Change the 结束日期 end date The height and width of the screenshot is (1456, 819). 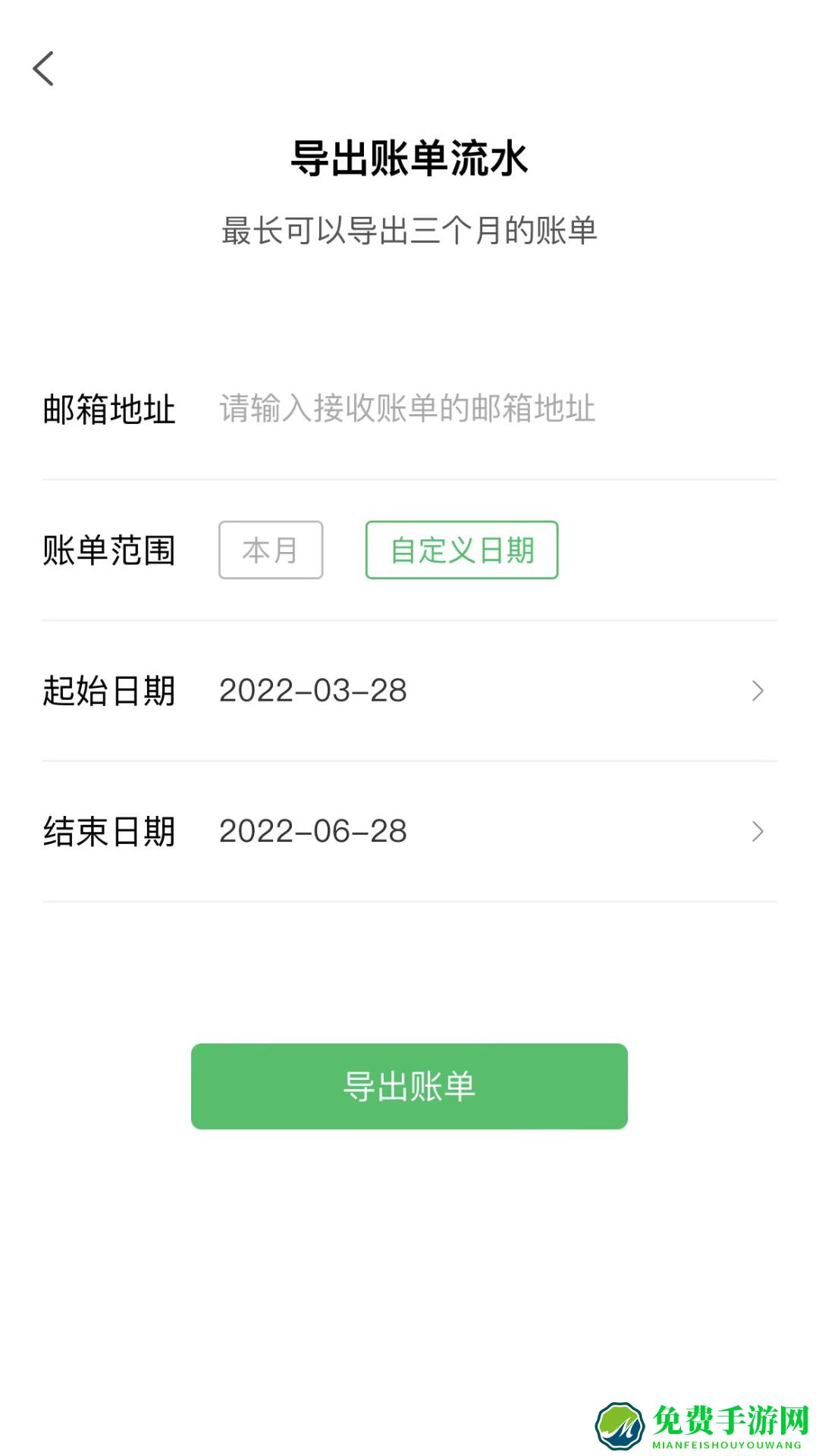pyautogui.click(x=485, y=832)
